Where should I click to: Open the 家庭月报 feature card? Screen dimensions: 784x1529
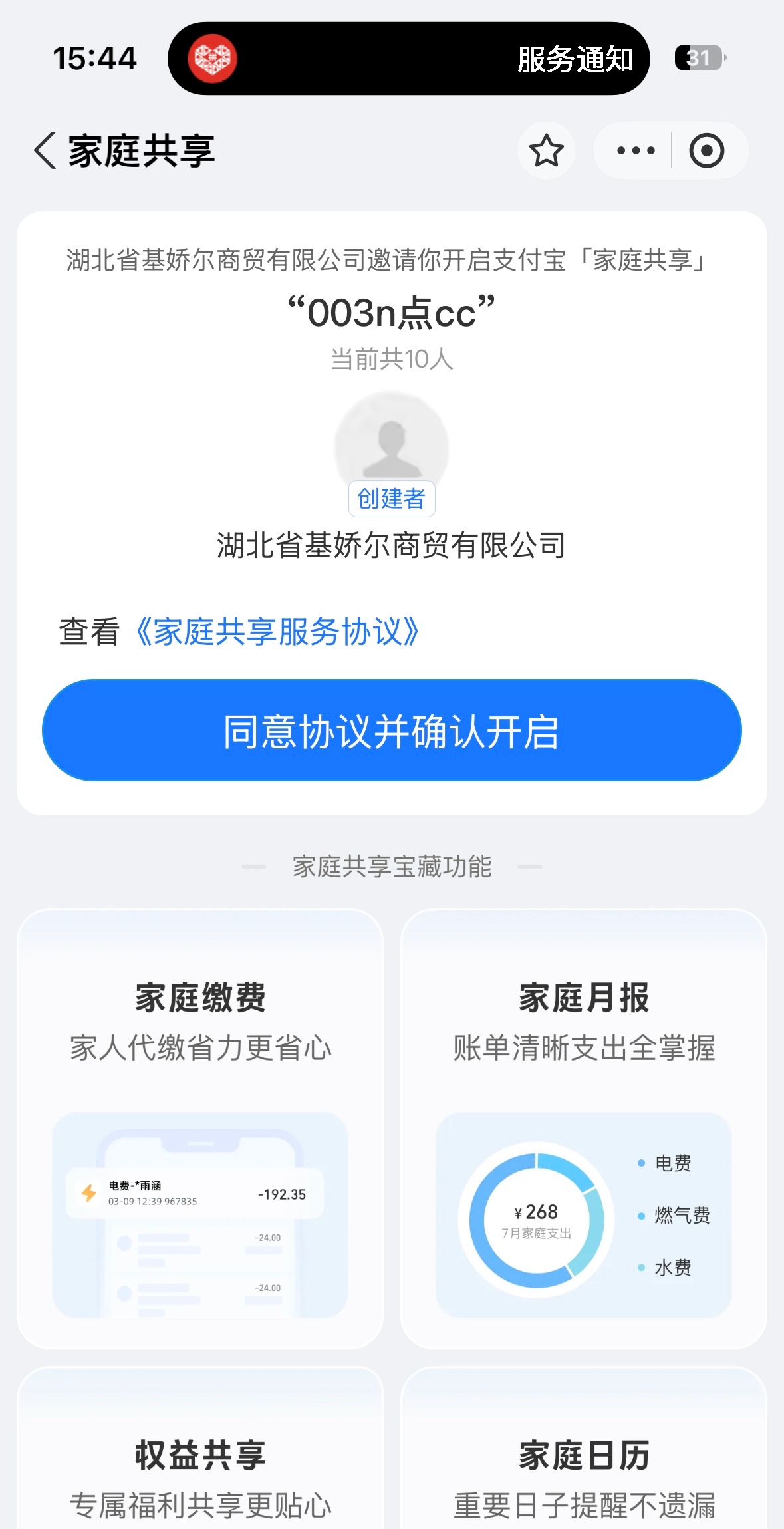coord(584,1129)
